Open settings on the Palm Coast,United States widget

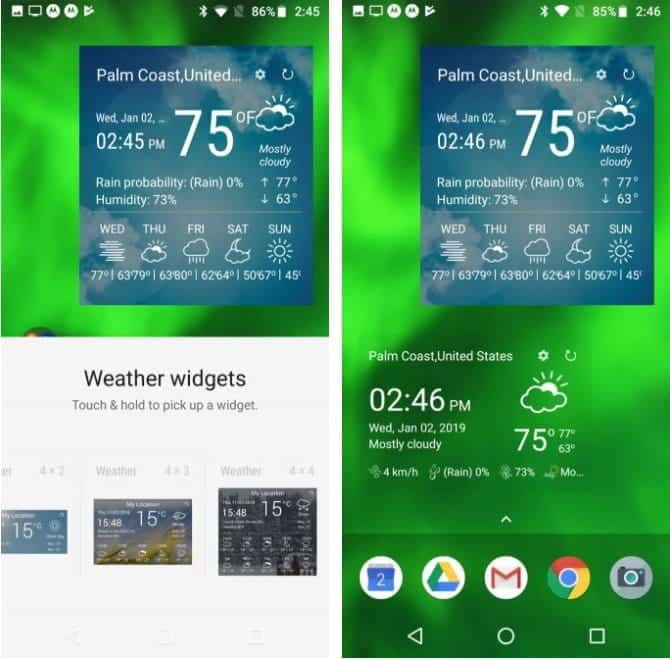pyautogui.click(x=543, y=356)
